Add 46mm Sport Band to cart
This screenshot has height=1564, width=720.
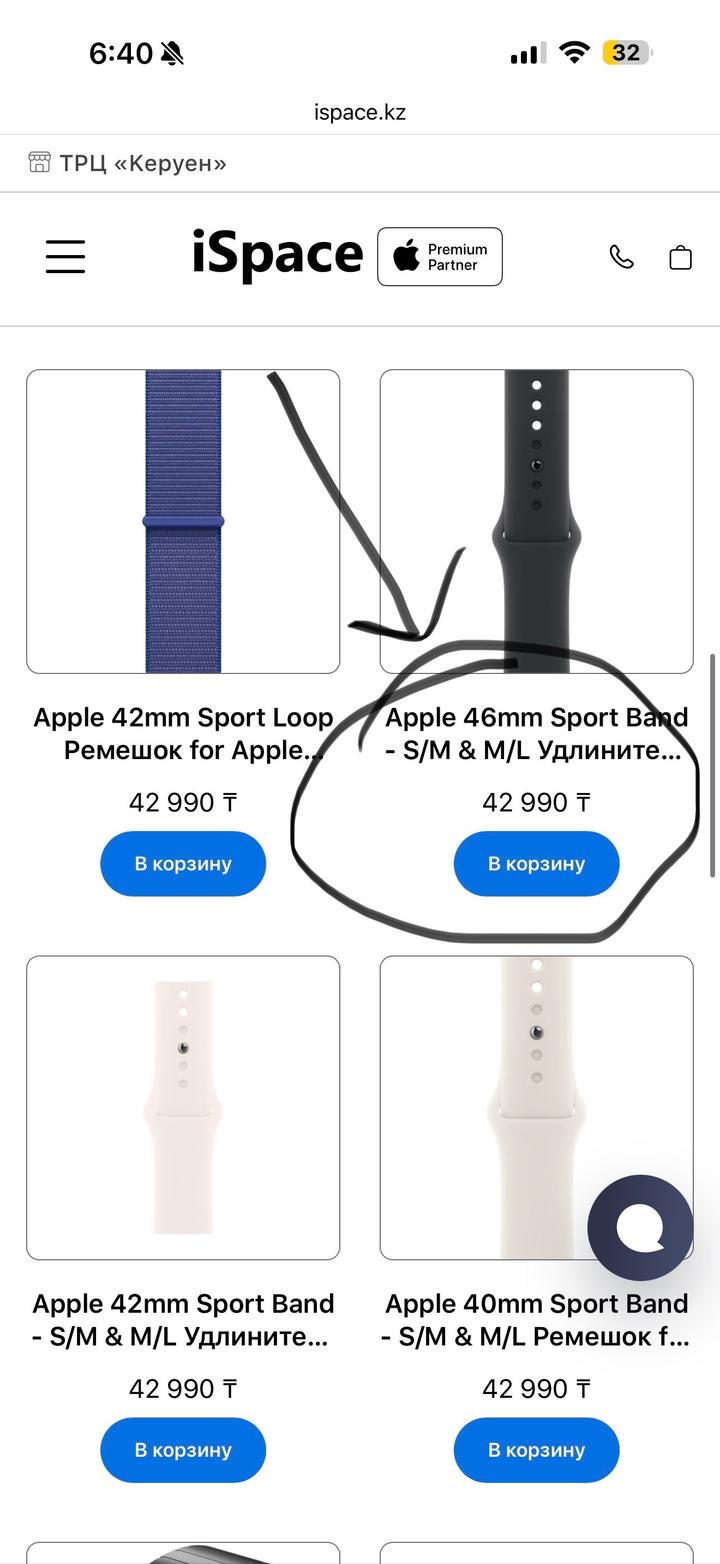pos(536,863)
